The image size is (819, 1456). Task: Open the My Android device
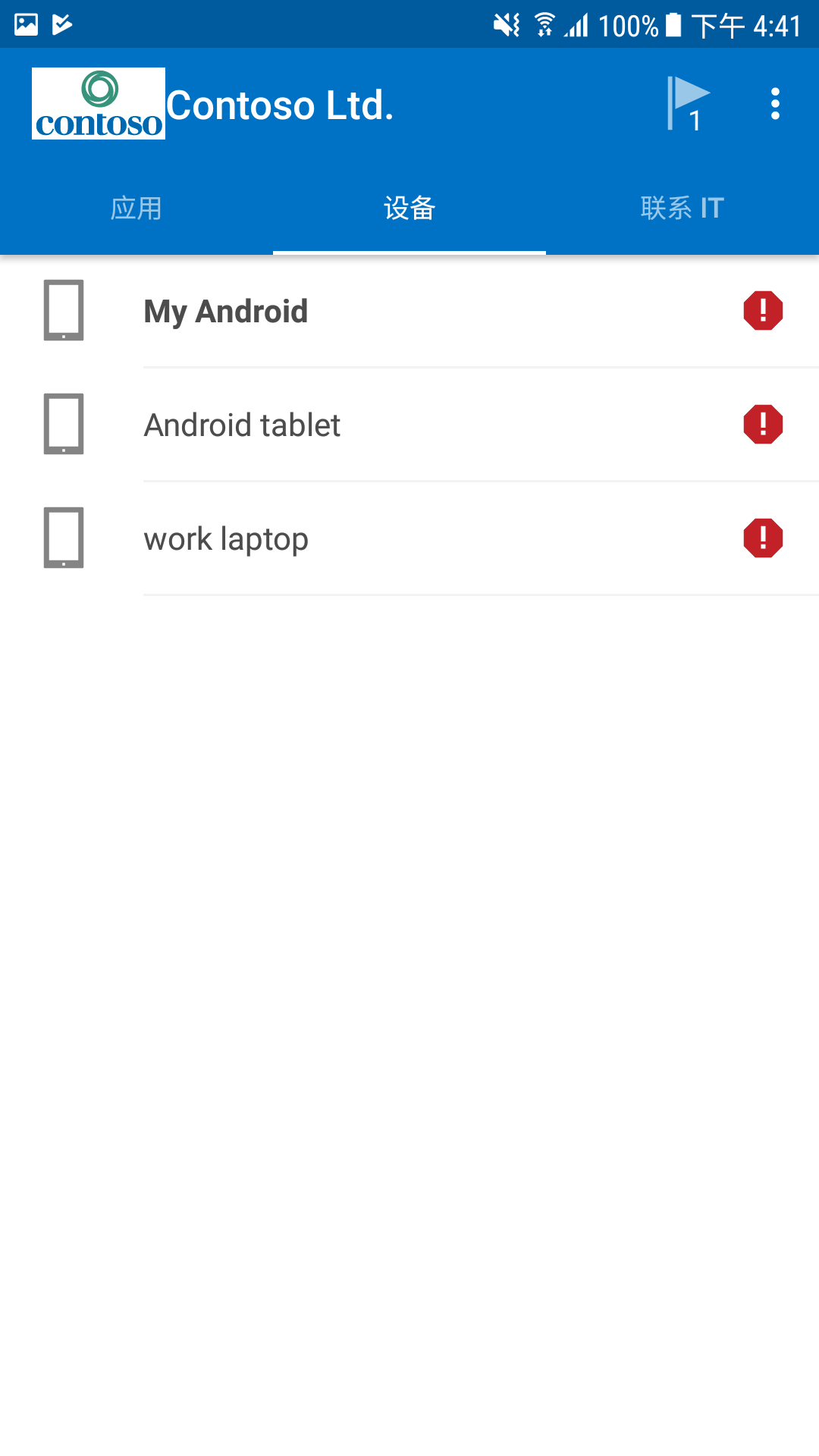coord(409,311)
